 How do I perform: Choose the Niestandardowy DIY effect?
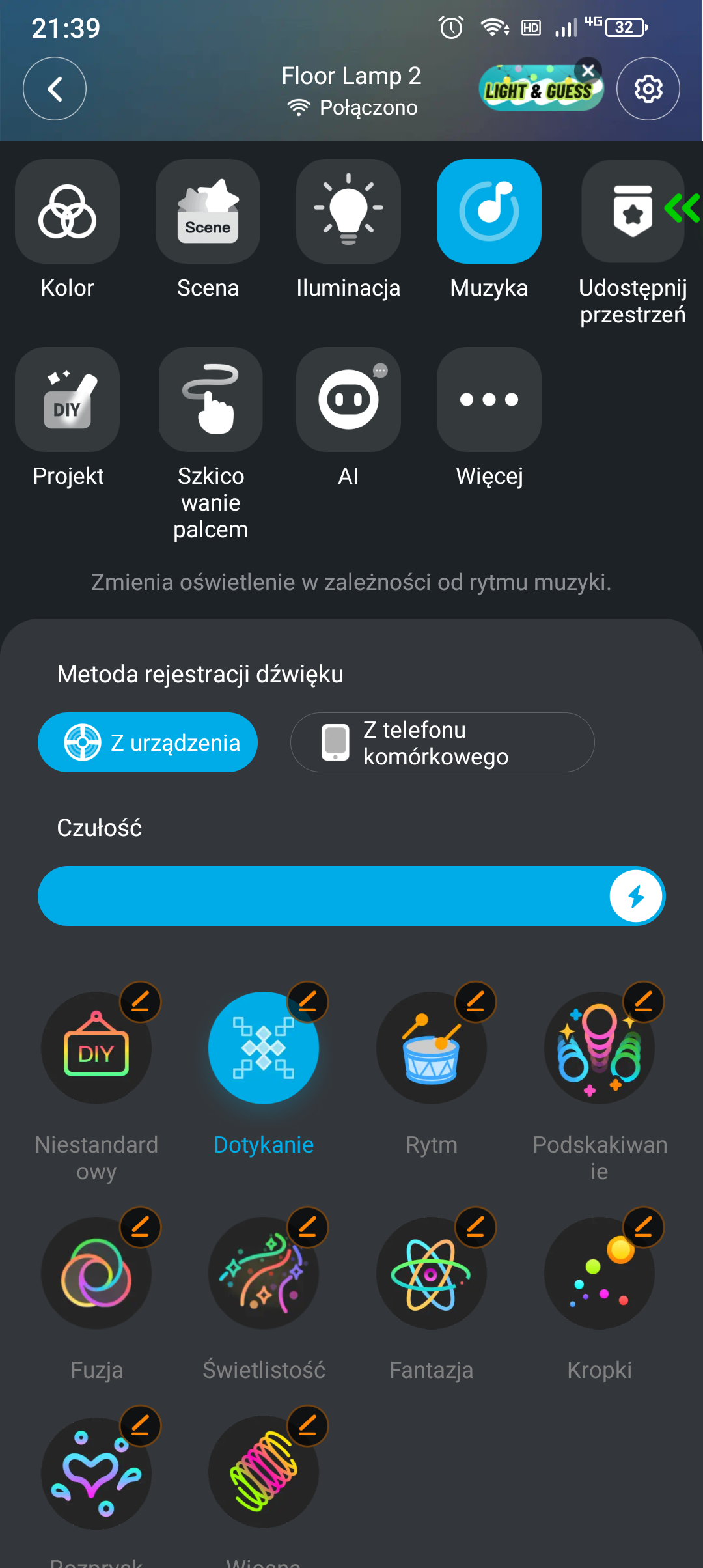coord(96,1048)
